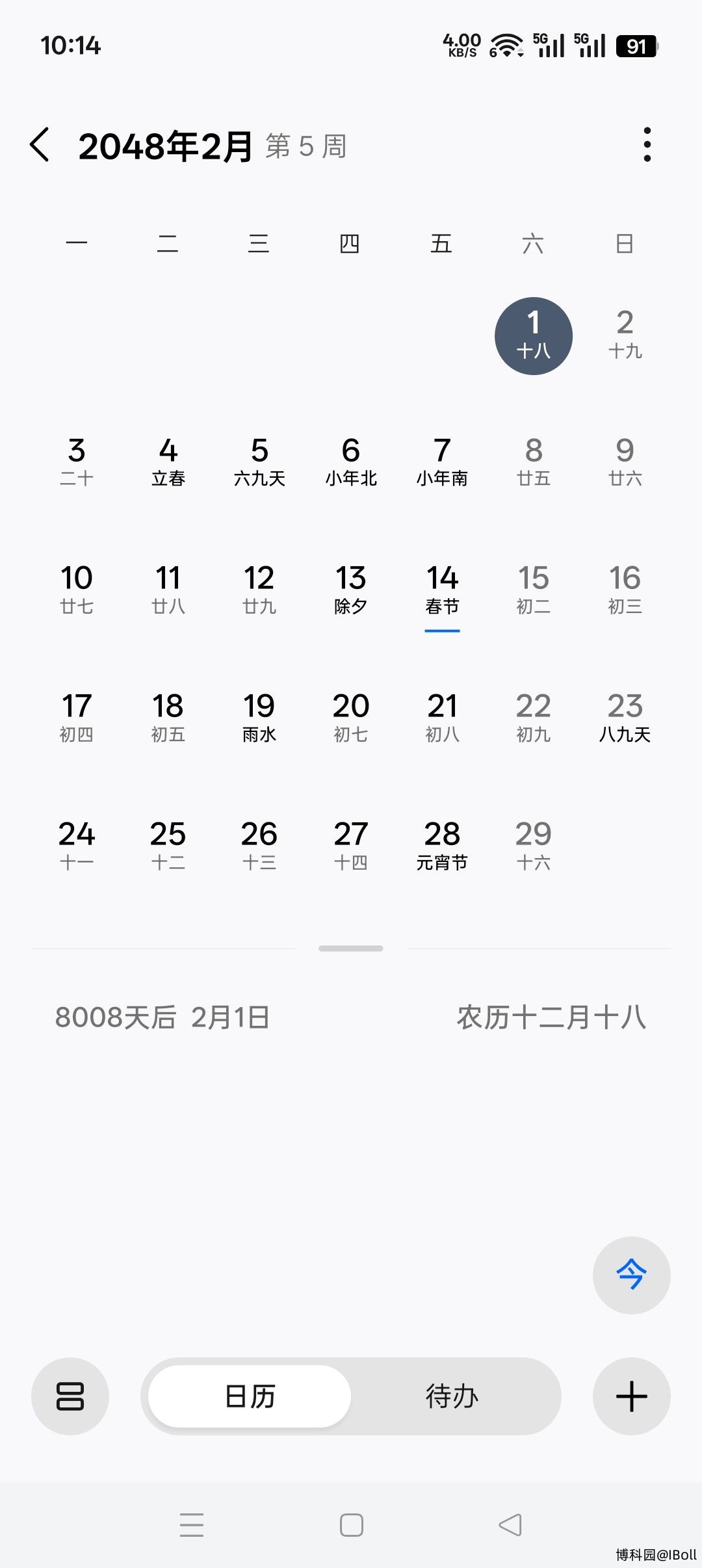The width and height of the screenshot is (702, 1568).
Task: Jump to today with the 今 button
Action: pyautogui.click(x=631, y=1275)
